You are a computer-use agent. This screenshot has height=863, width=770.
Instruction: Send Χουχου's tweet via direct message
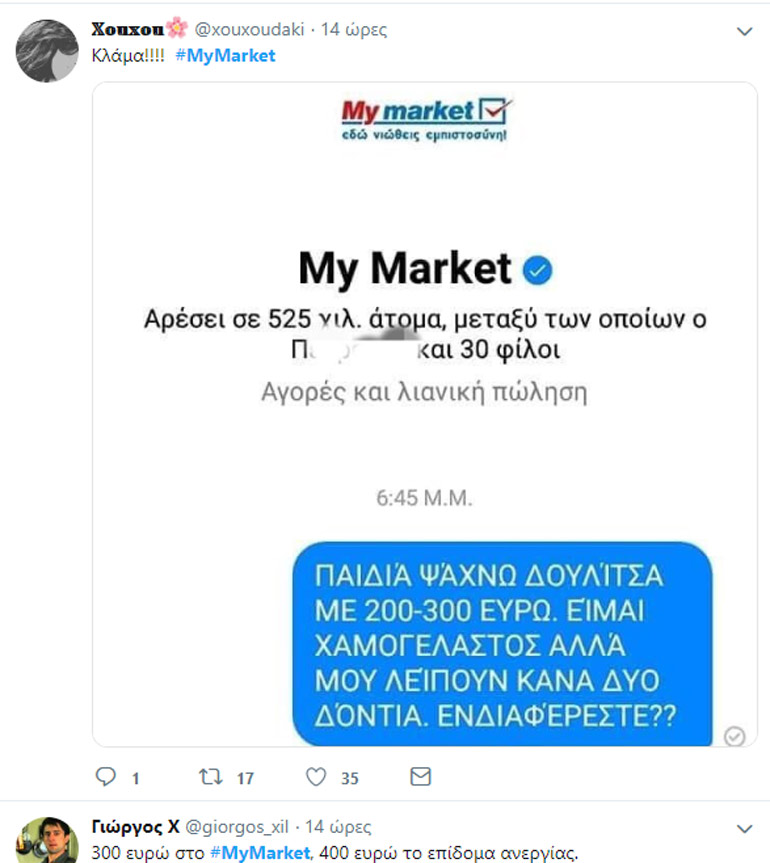click(421, 777)
